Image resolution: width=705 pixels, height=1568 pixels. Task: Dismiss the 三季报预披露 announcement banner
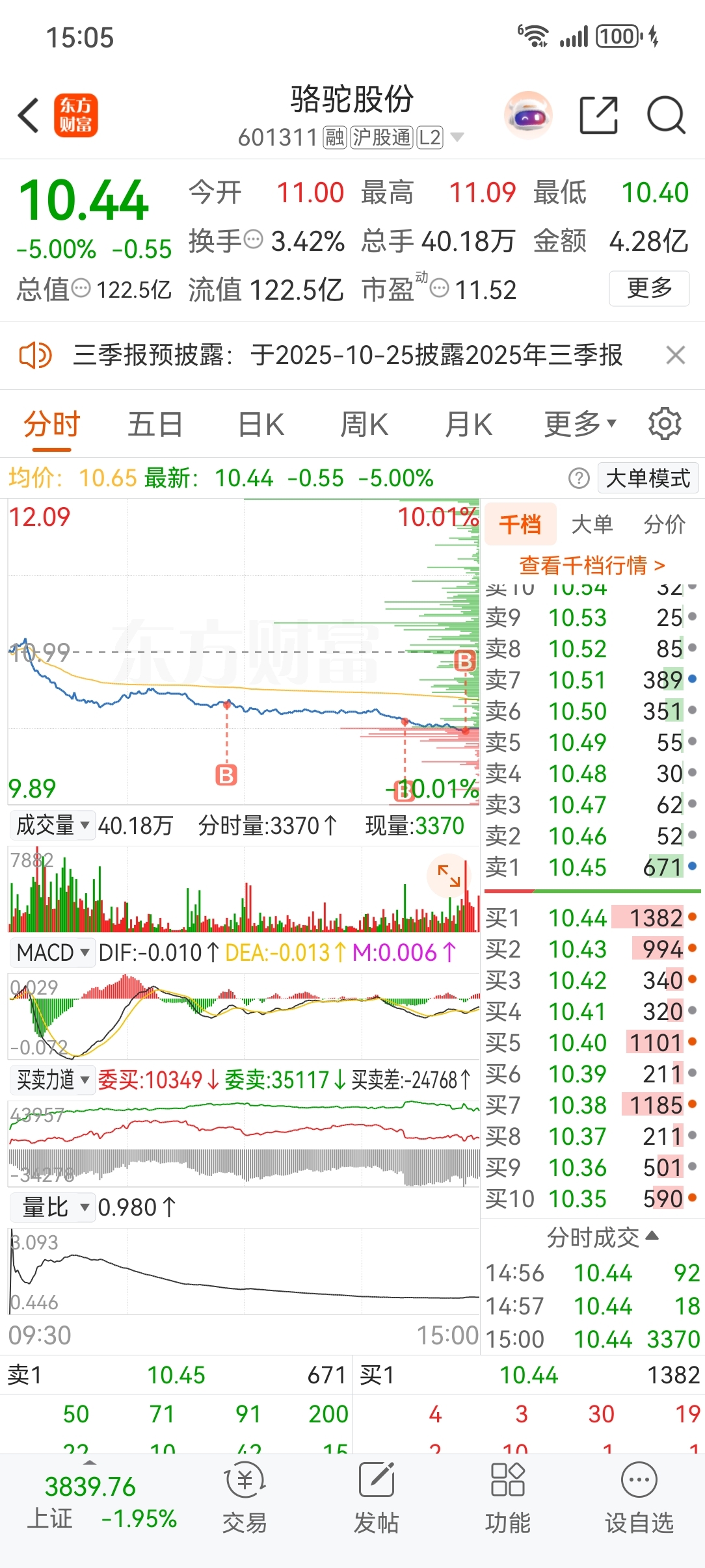(676, 356)
